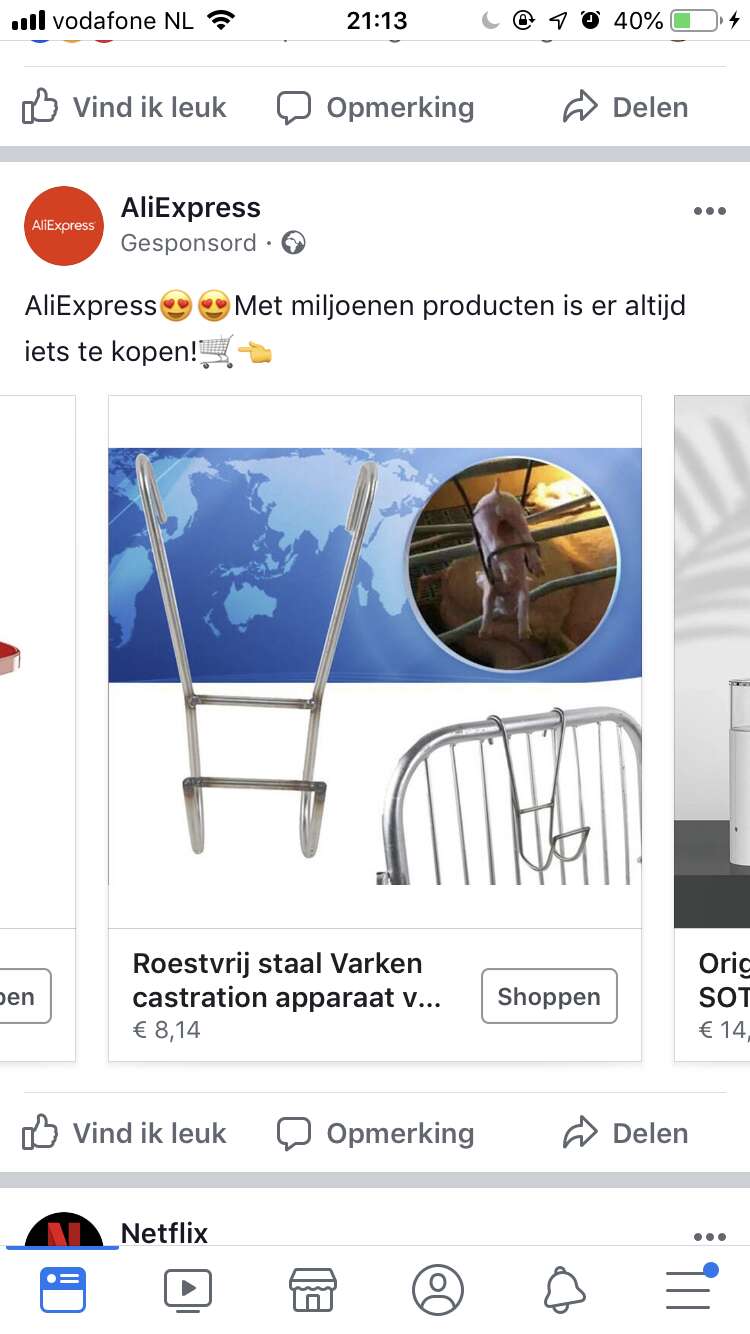Share the AliExpress sponsored post

(x=626, y=1133)
